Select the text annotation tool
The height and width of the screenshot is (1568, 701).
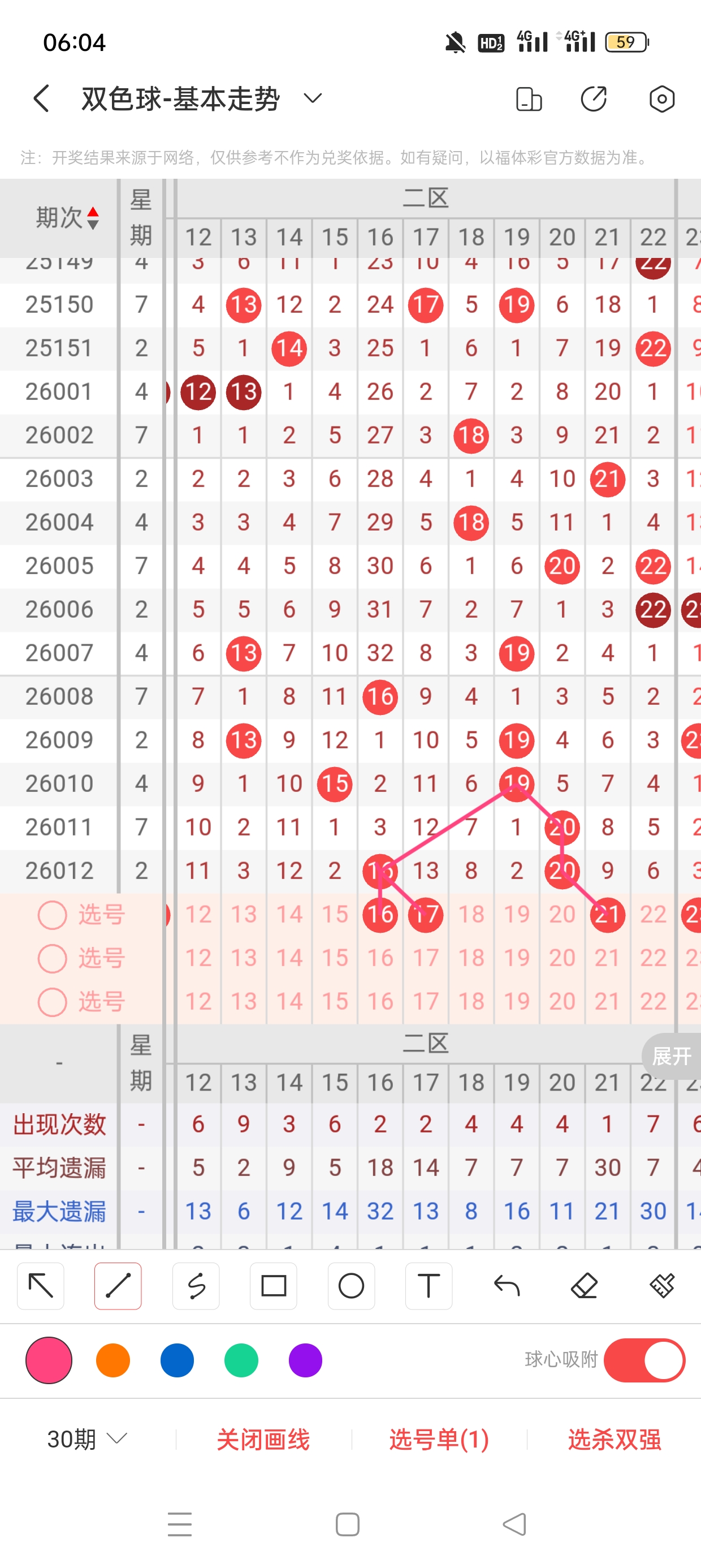tap(429, 1286)
